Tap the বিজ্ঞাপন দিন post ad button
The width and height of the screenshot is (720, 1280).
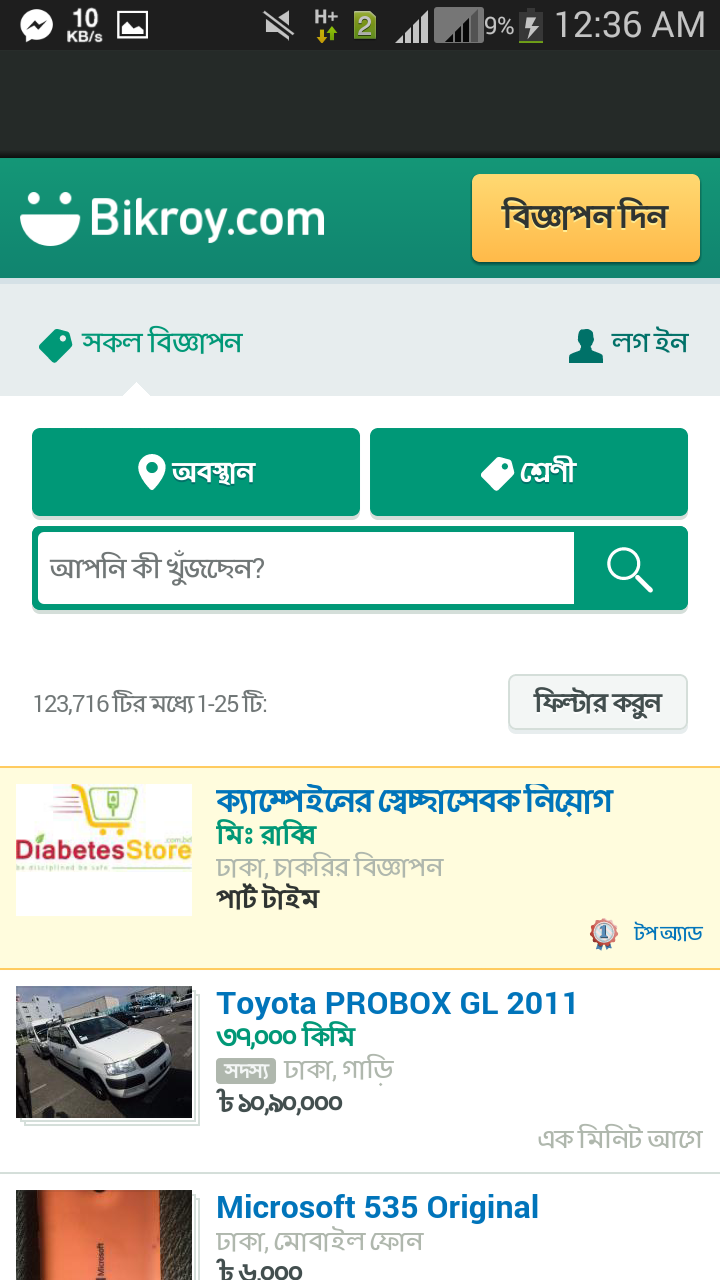coord(585,218)
